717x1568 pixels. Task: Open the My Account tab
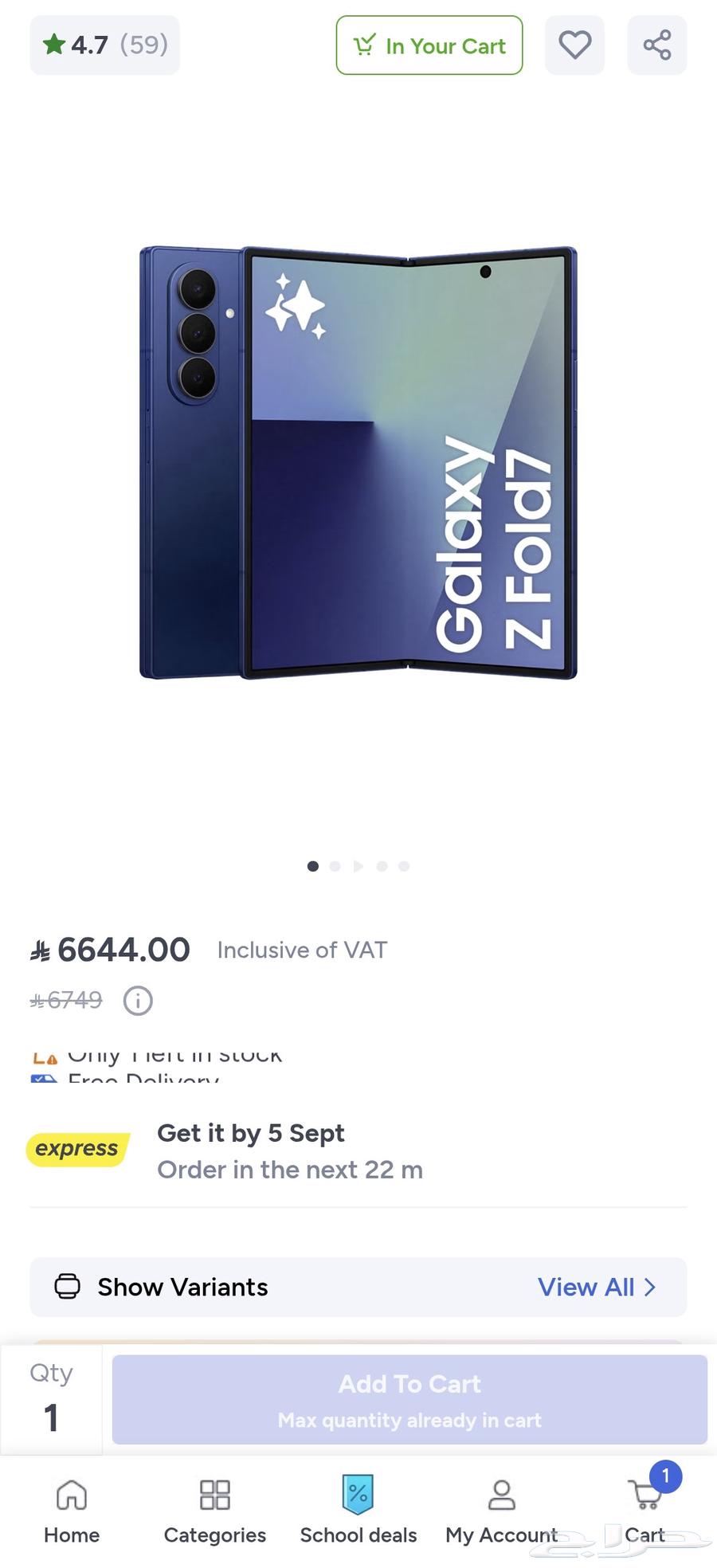pyautogui.click(x=501, y=1511)
